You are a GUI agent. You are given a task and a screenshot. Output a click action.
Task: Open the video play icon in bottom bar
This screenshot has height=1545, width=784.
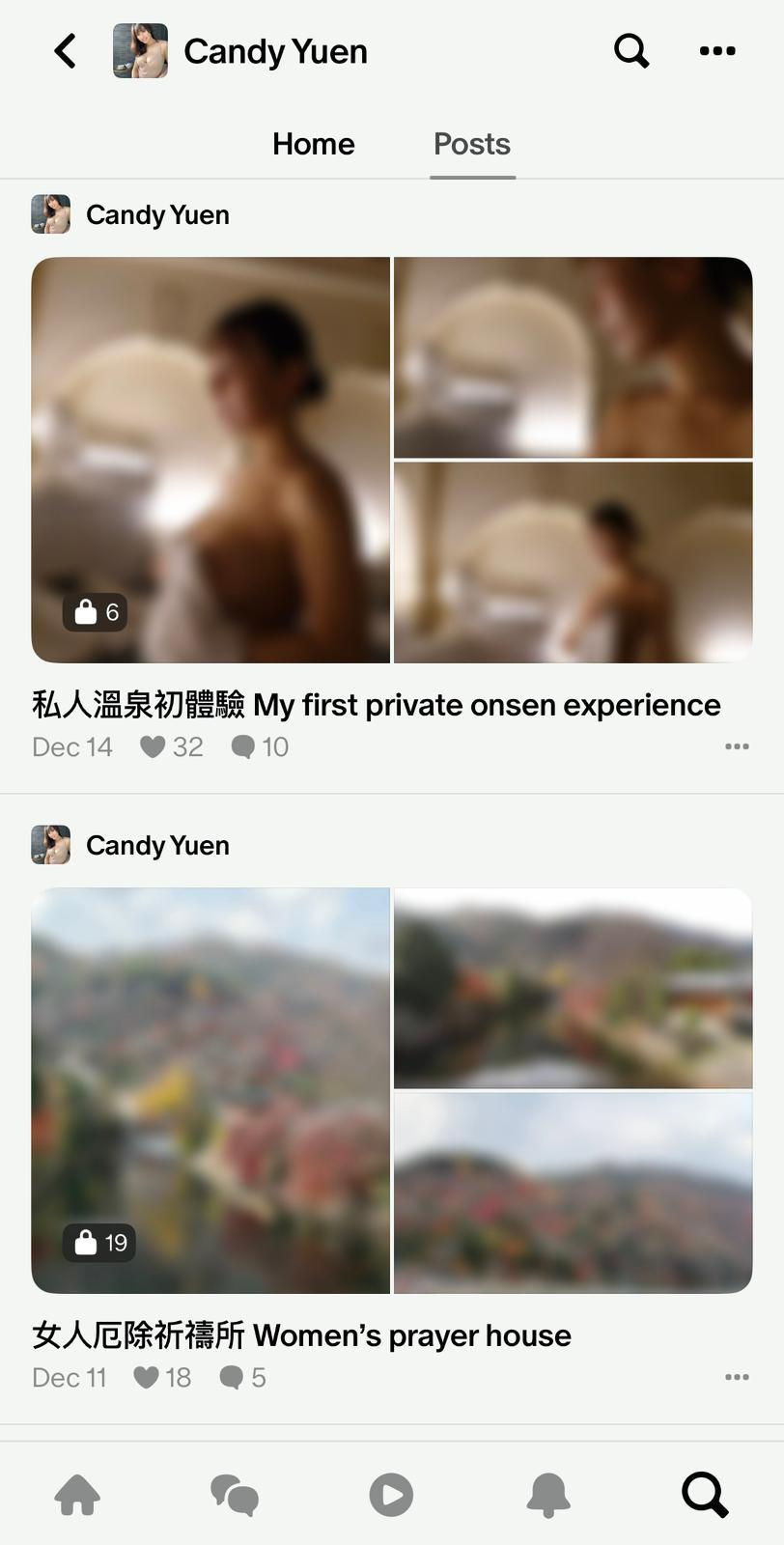391,1494
